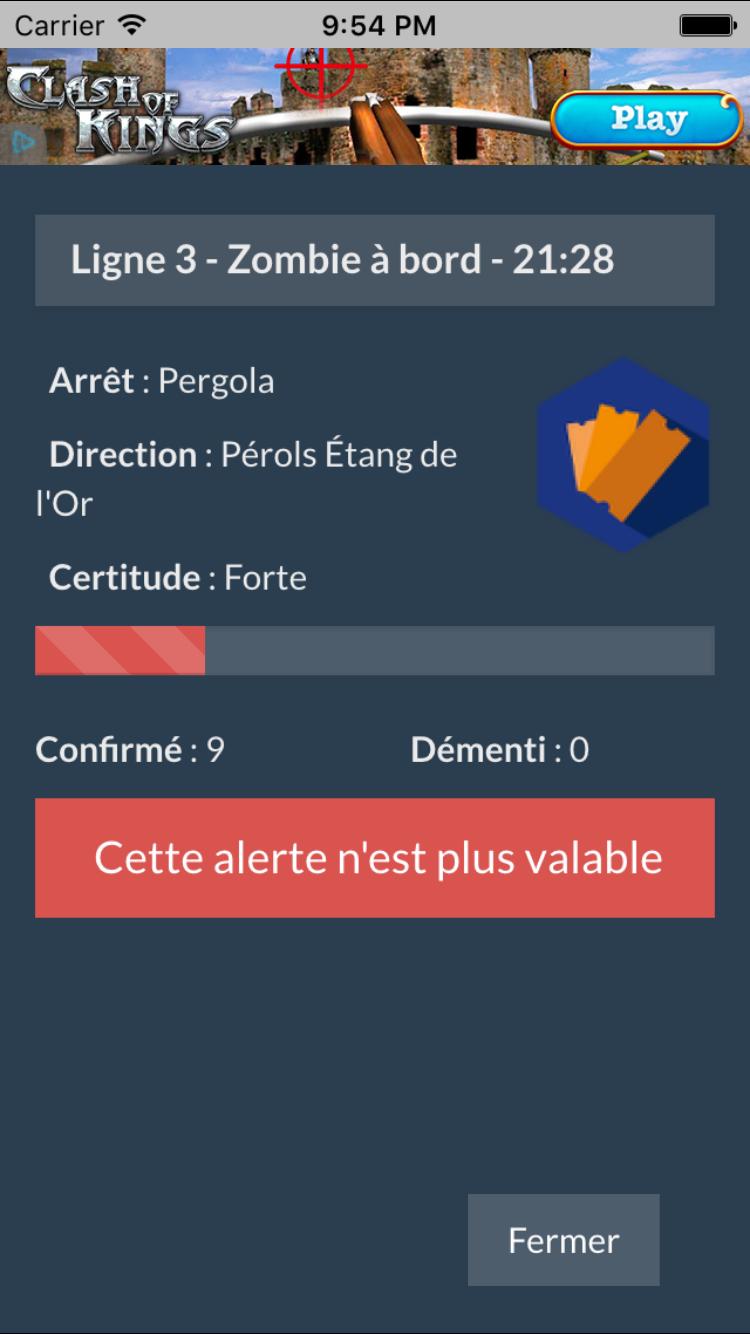Tap Play on the Clash of Kings ad
The width and height of the screenshot is (750, 1334).
point(647,120)
